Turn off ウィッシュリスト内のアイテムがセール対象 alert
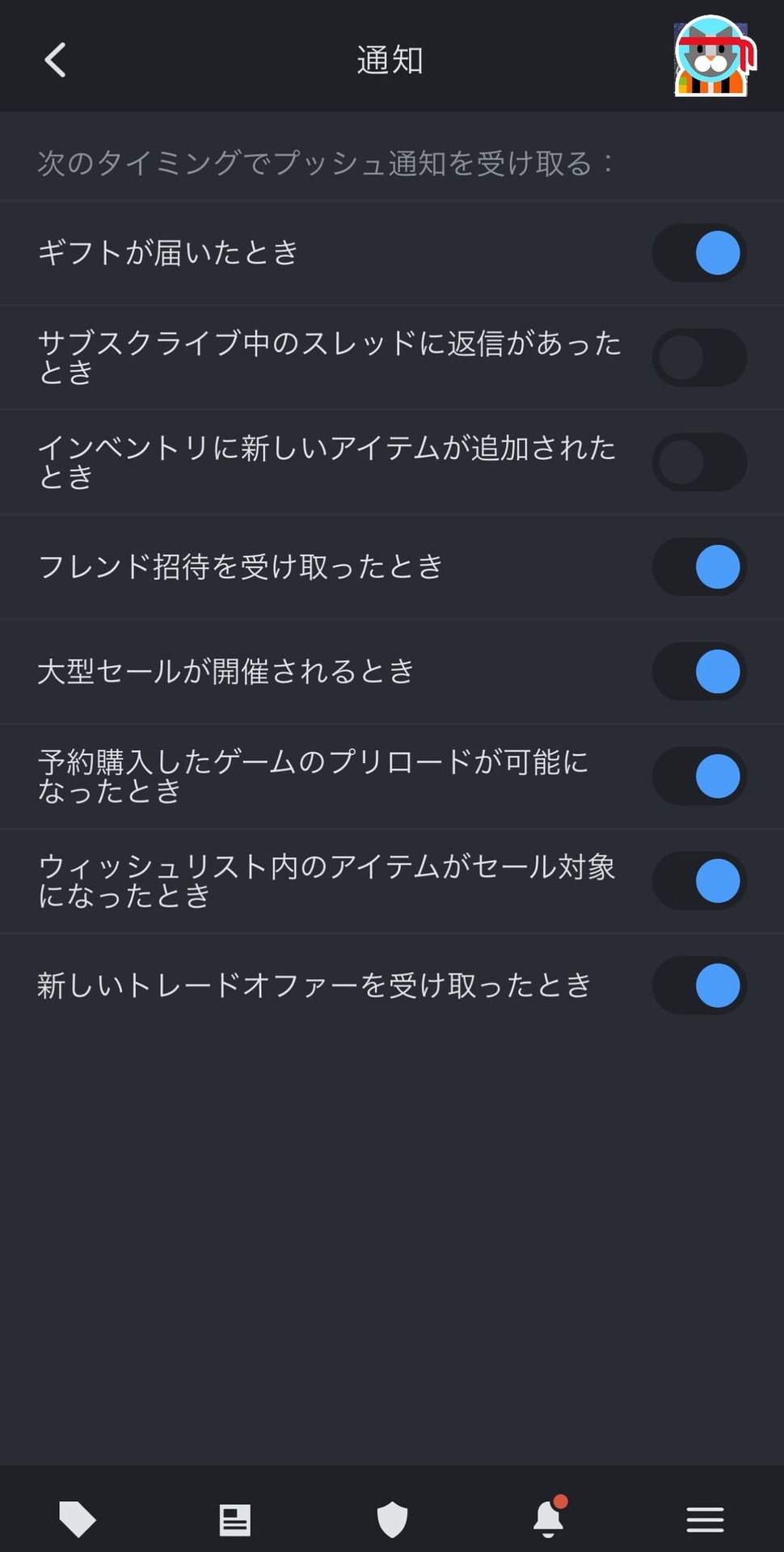This screenshot has height=1552, width=784. pyautogui.click(x=699, y=881)
